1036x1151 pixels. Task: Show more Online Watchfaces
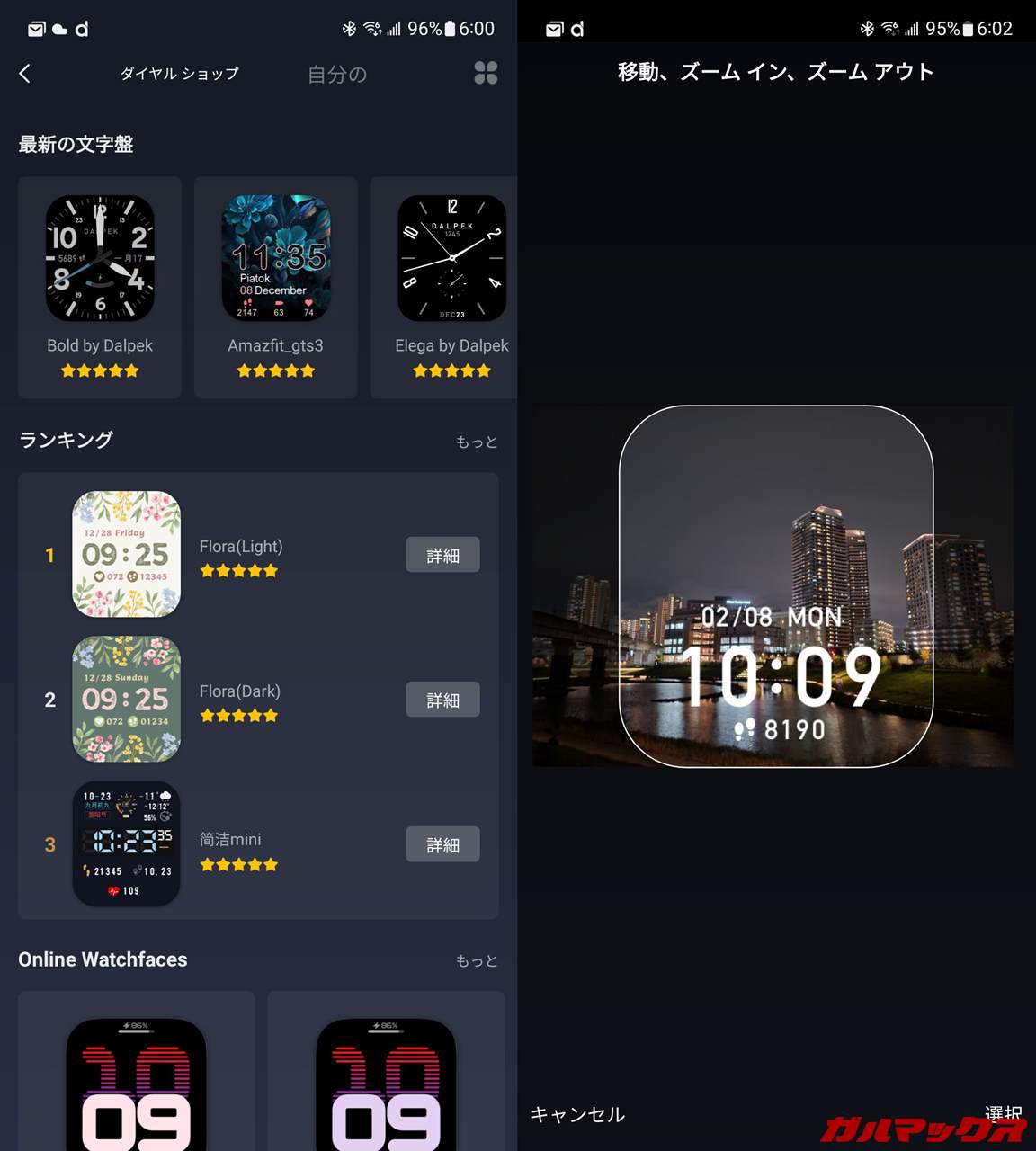(476, 960)
